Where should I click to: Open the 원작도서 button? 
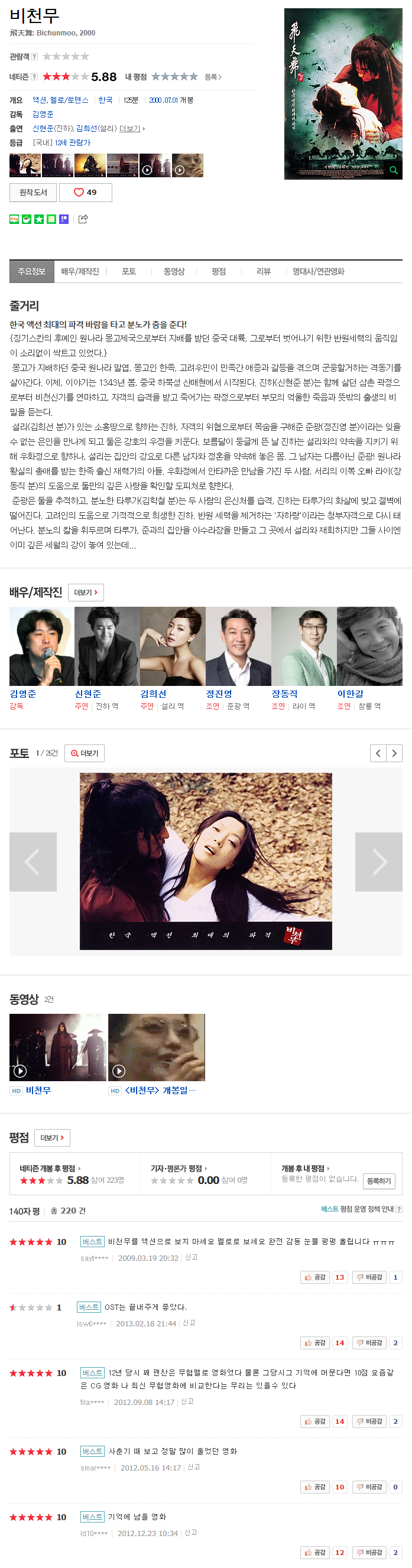[33, 193]
